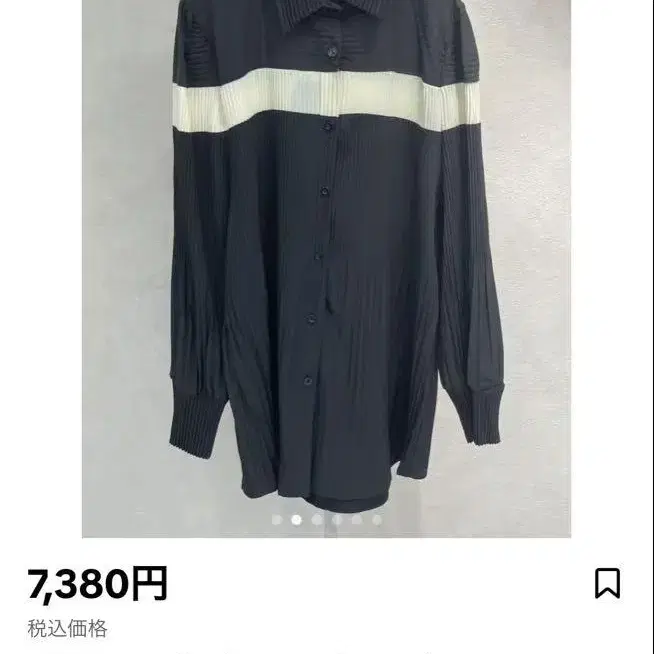654x654 pixels.
Task: Open the black pleated shirt photo
Action: 326,270
